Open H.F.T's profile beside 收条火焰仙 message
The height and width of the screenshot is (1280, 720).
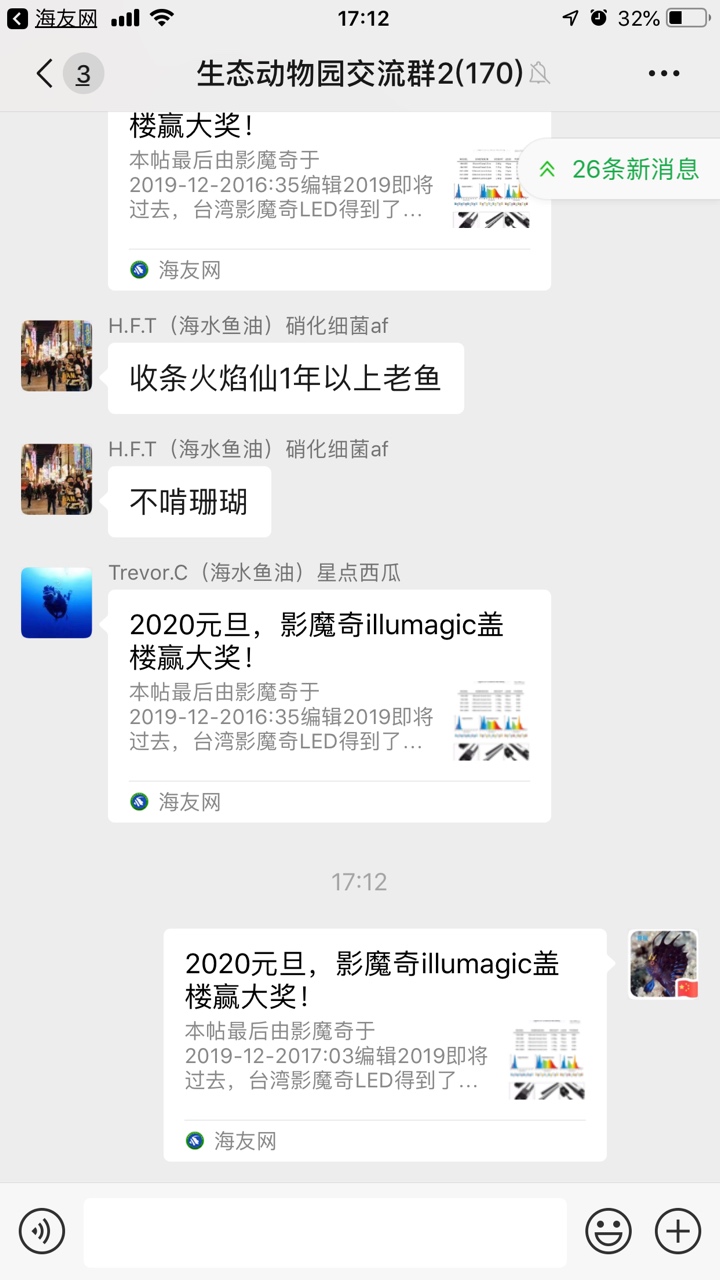point(57,356)
